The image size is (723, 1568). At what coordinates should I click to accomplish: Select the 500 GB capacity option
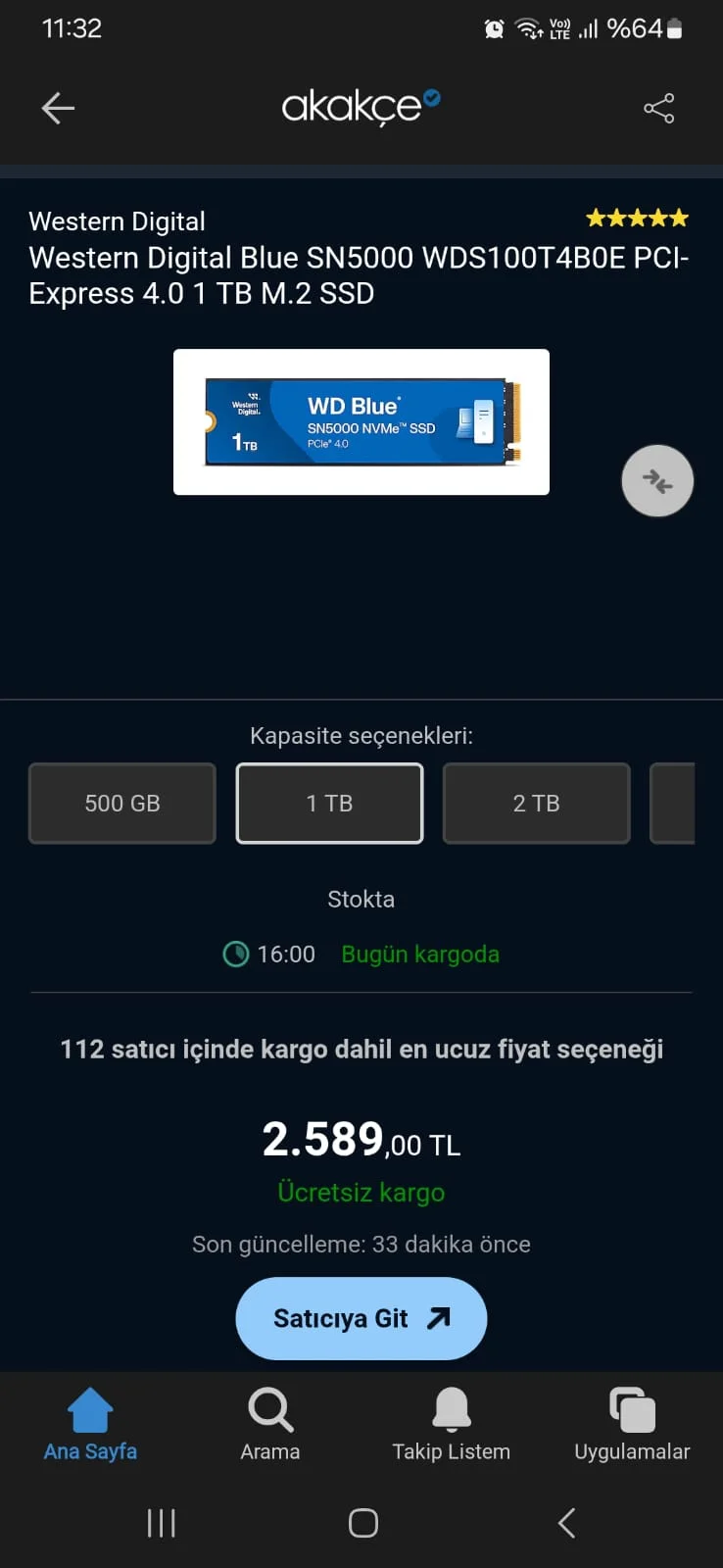(122, 804)
